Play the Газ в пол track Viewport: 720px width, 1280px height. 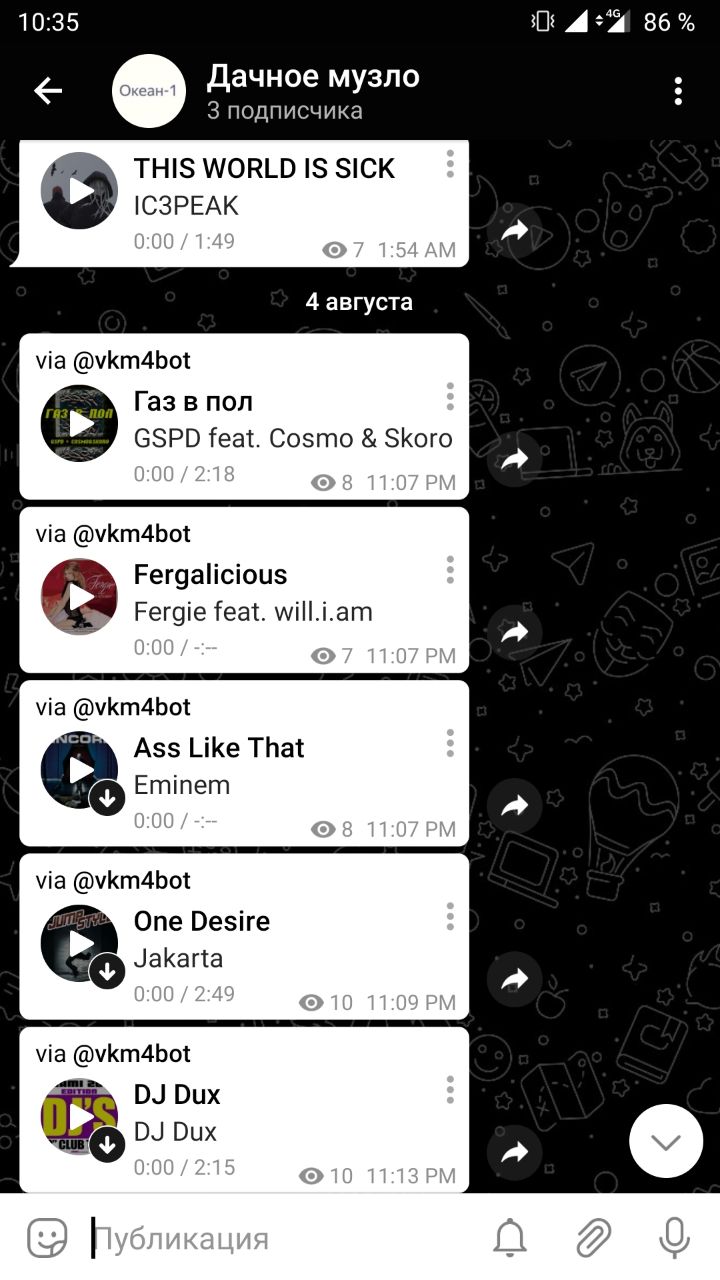79,423
